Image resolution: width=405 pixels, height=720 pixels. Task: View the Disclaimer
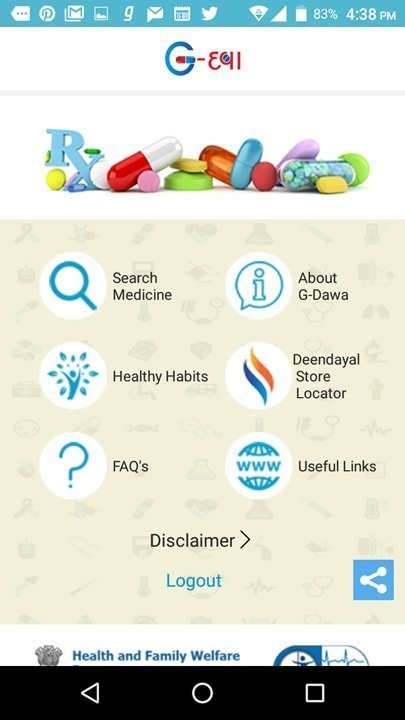200,540
